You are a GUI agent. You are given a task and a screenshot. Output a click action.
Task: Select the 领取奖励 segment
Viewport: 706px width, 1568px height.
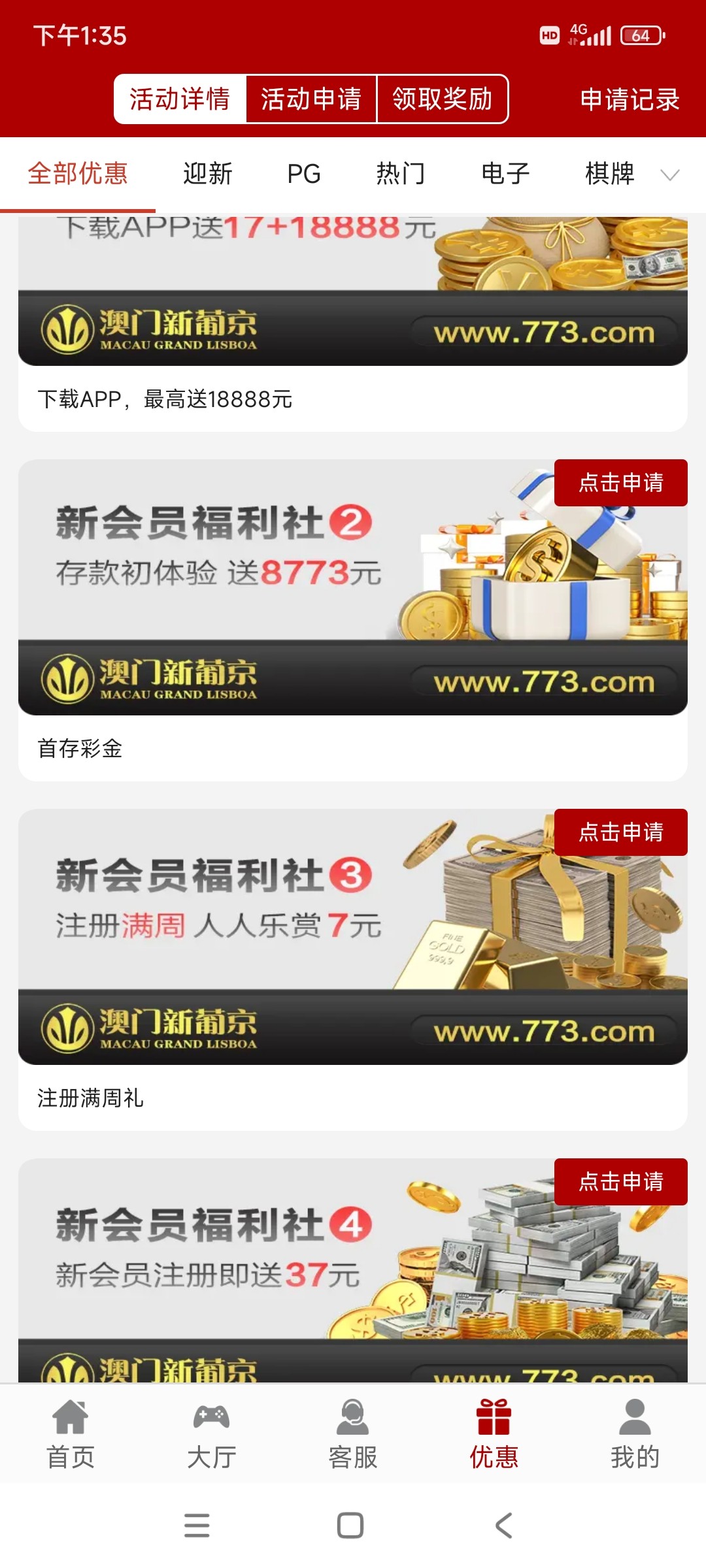(x=443, y=99)
